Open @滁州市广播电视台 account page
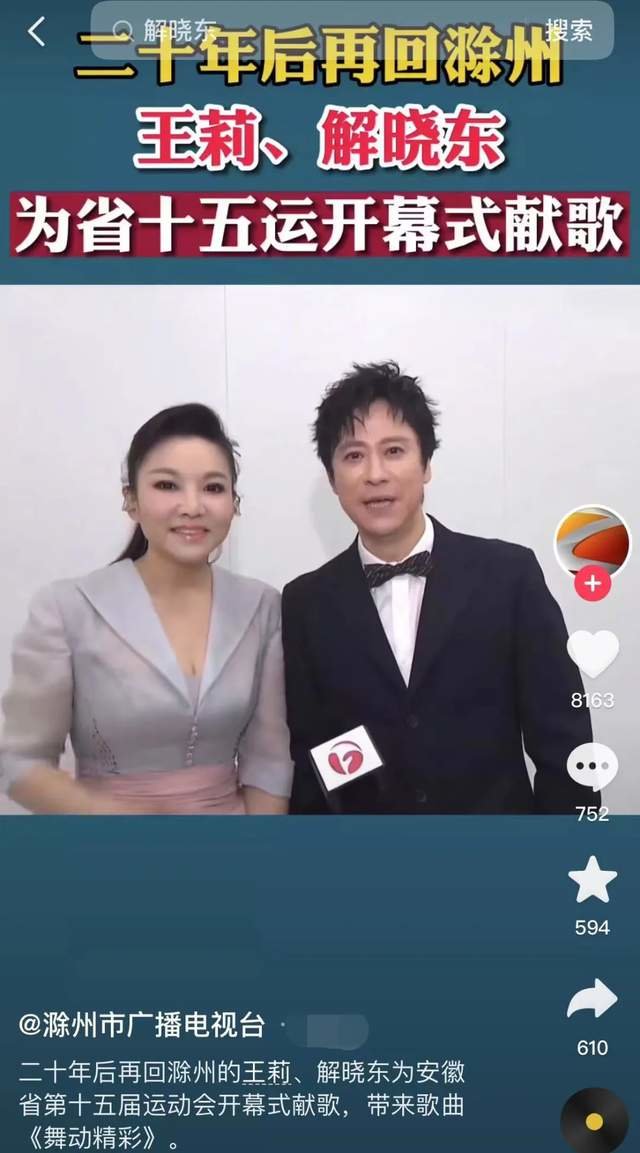Screen dimensions: 640x1153 pyautogui.click(x=142, y=1025)
